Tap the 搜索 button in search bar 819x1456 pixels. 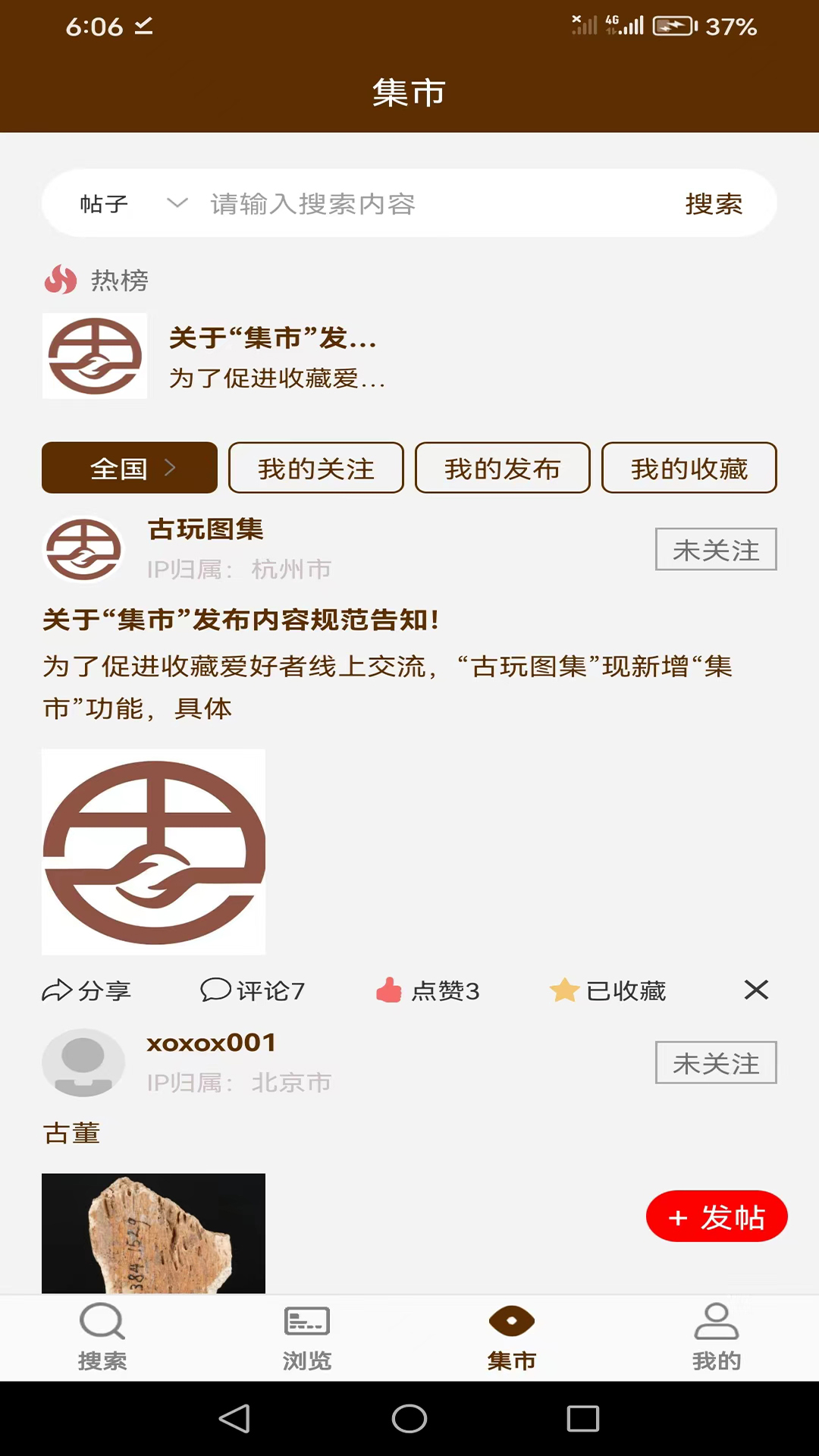click(x=713, y=203)
